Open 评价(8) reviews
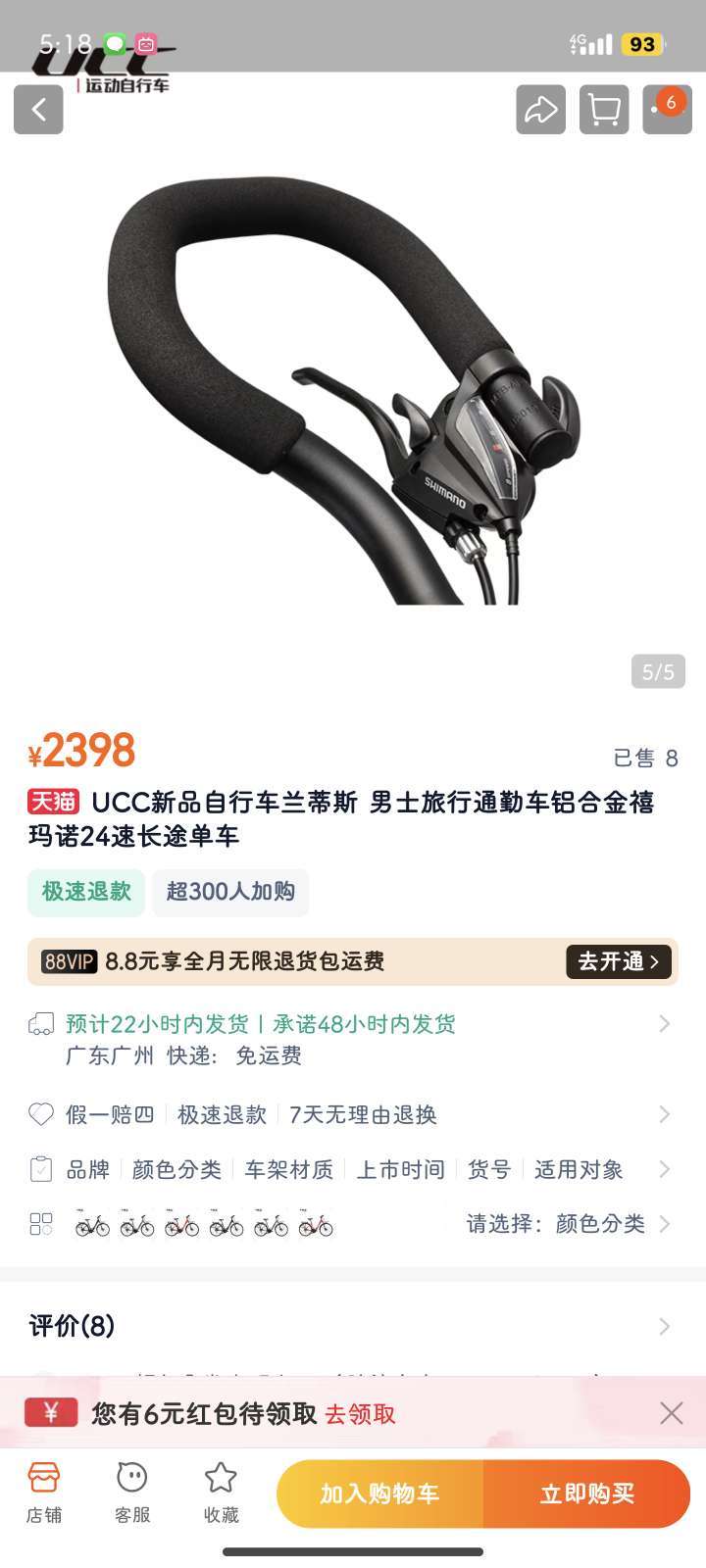 coord(353,1326)
